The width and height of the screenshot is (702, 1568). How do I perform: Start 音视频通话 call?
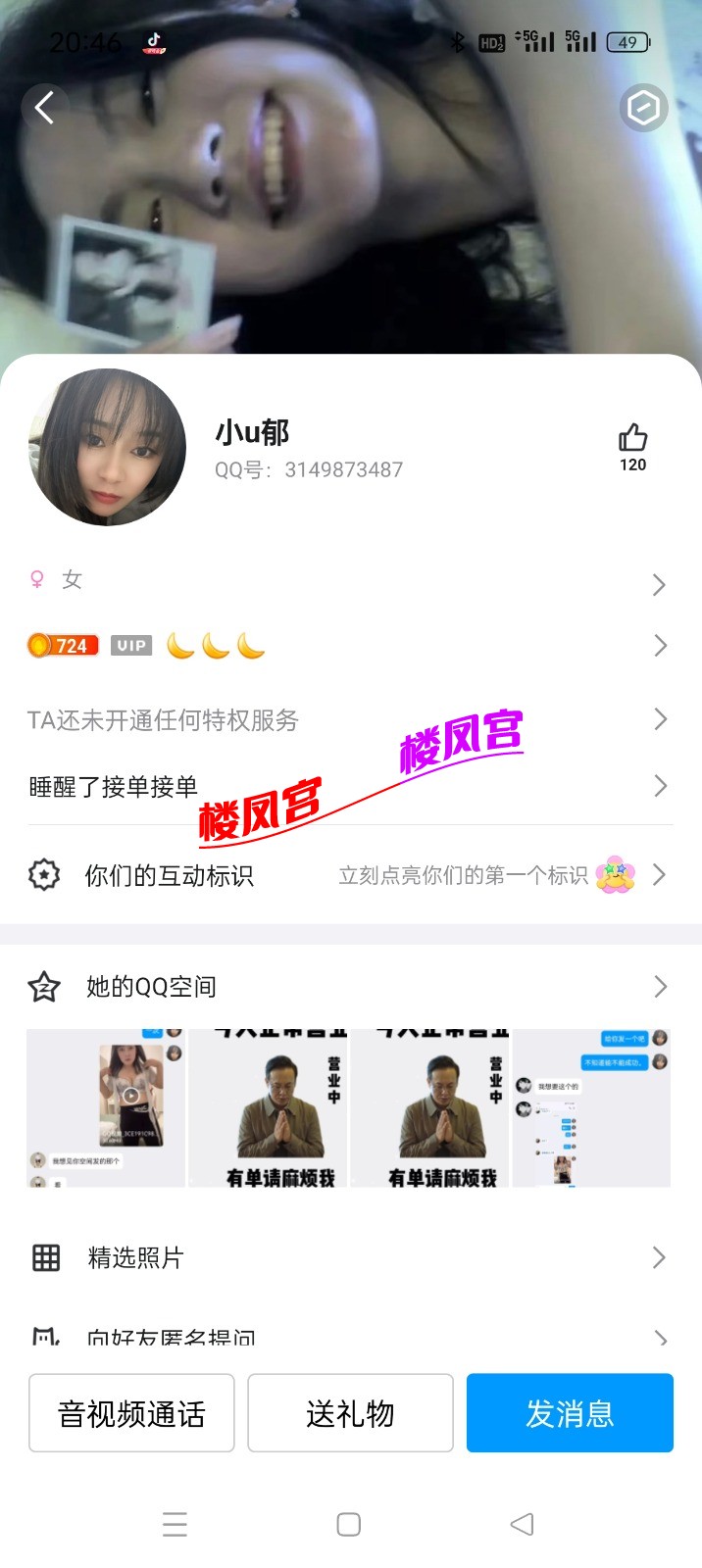131,1413
